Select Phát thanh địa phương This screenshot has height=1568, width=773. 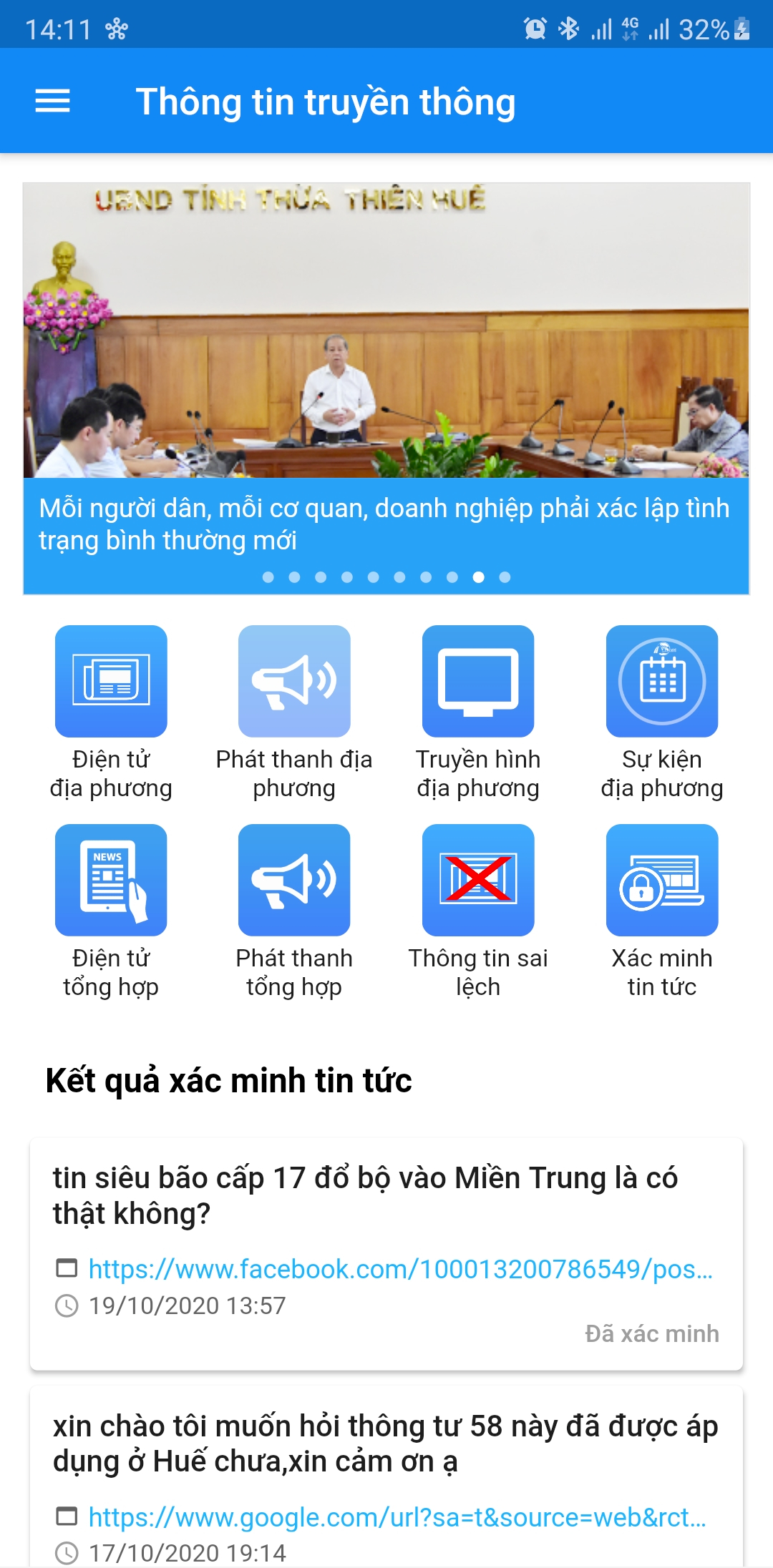click(294, 712)
